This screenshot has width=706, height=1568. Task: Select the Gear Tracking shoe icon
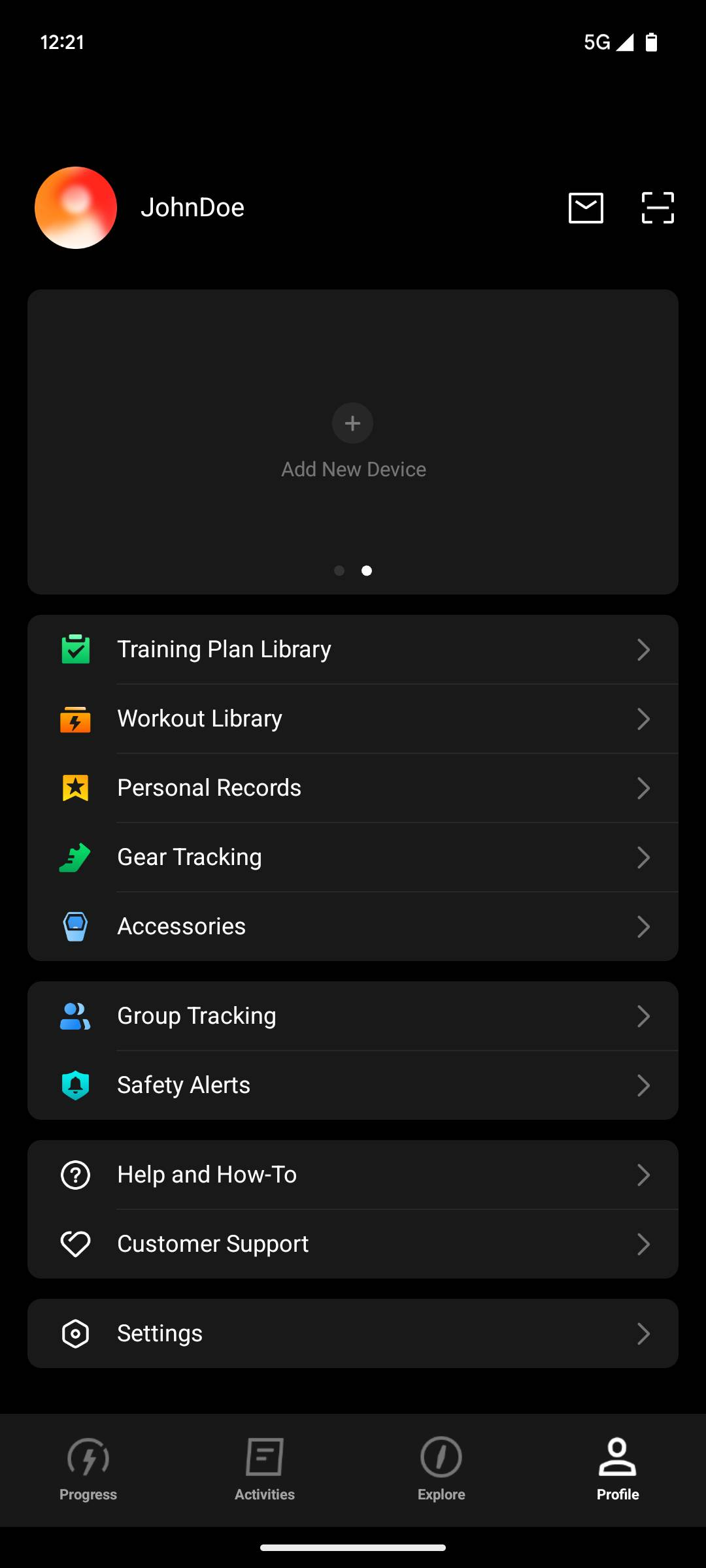(75, 857)
